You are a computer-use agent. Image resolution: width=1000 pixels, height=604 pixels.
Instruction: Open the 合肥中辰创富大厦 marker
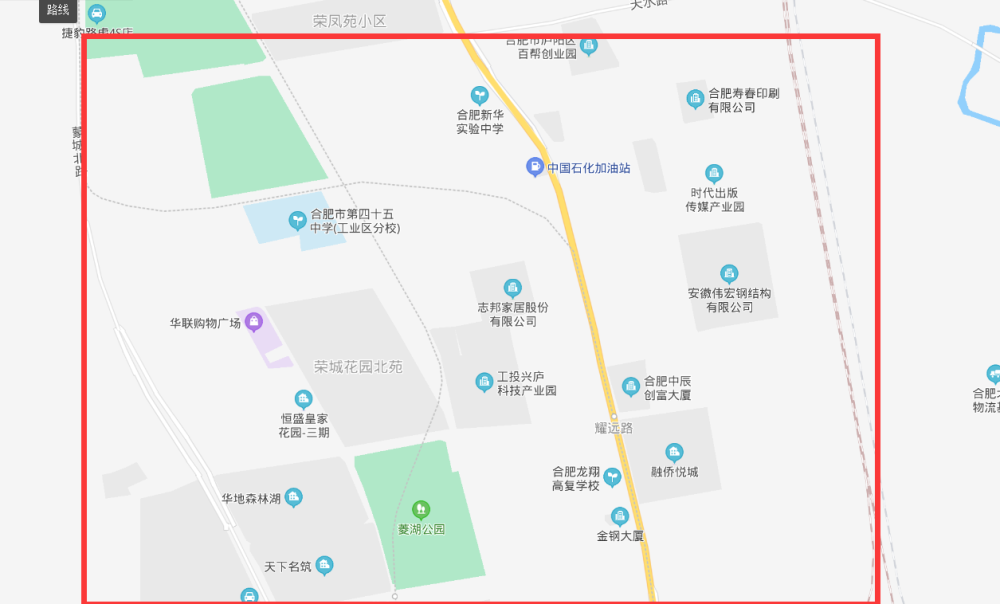pyautogui.click(x=630, y=386)
